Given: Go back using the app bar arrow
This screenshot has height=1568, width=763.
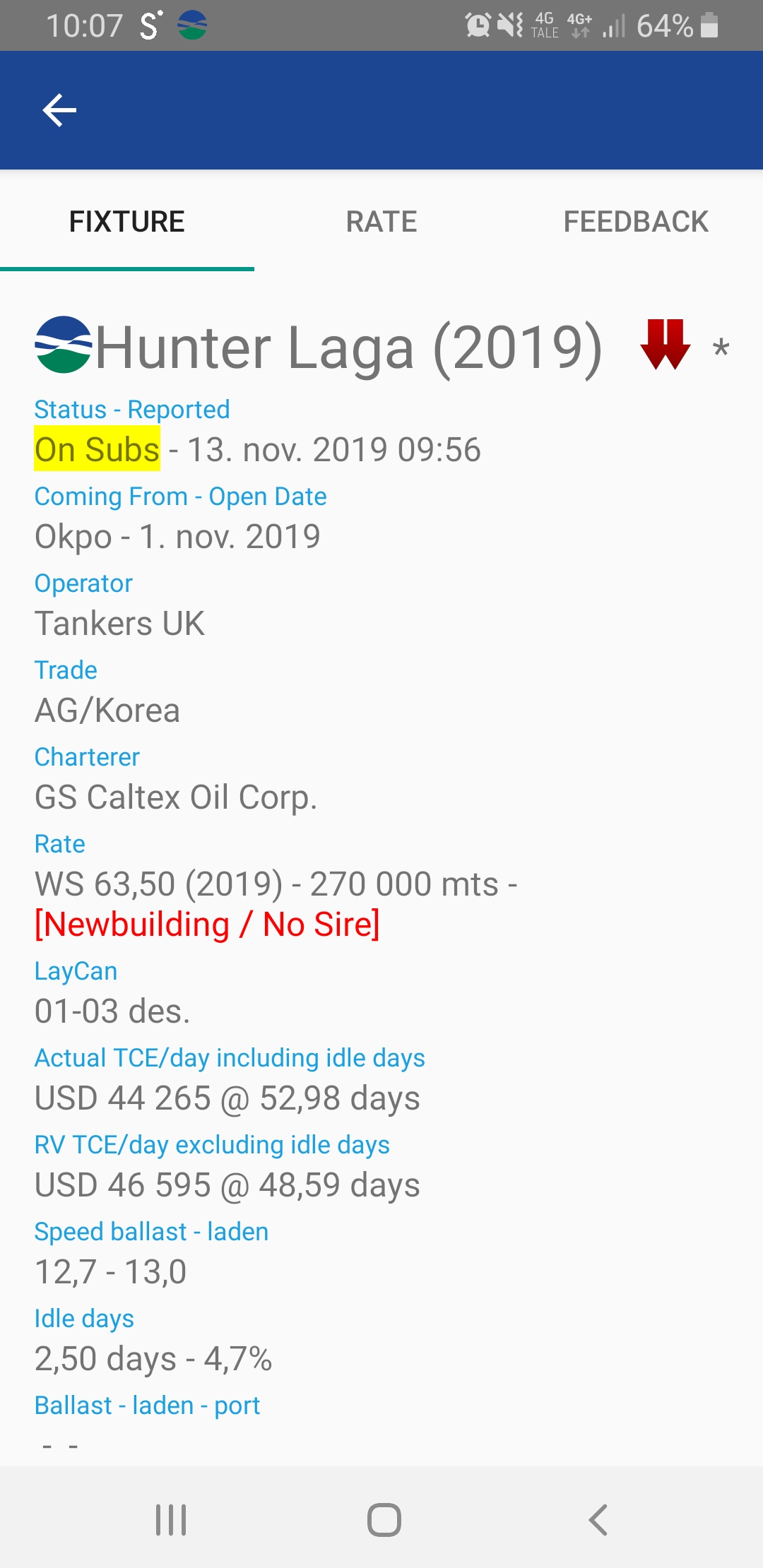Looking at the screenshot, I should 59,110.
